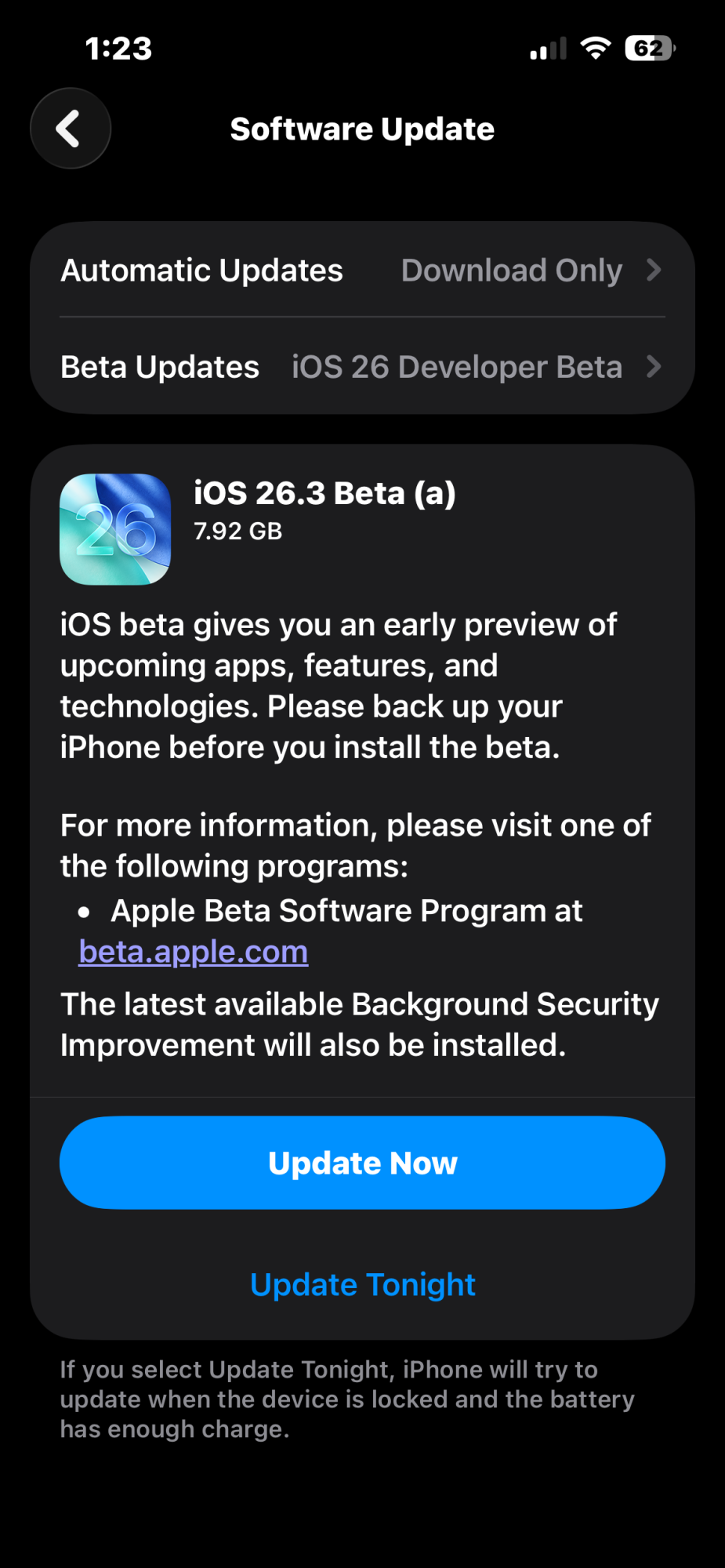The image size is (725, 1568).
Task: Open Automatic Updates settings
Action: click(x=362, y=270)
